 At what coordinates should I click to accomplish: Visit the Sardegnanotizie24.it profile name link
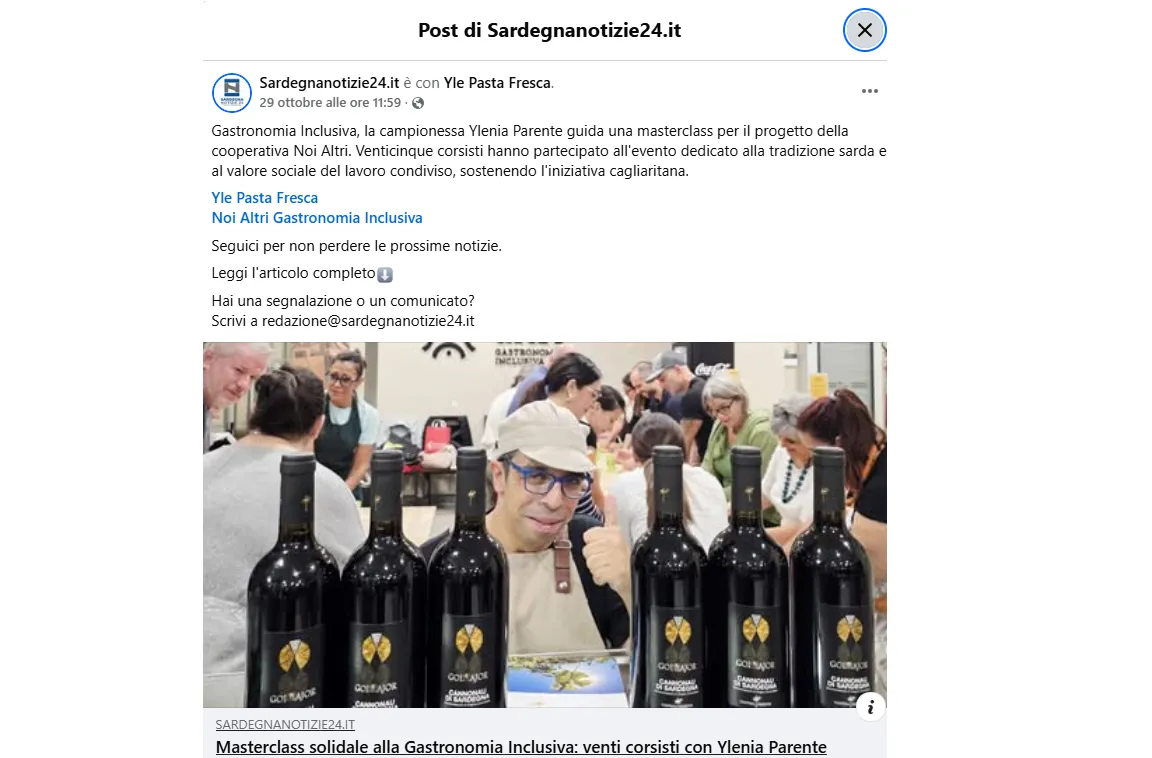coord(329,83)
